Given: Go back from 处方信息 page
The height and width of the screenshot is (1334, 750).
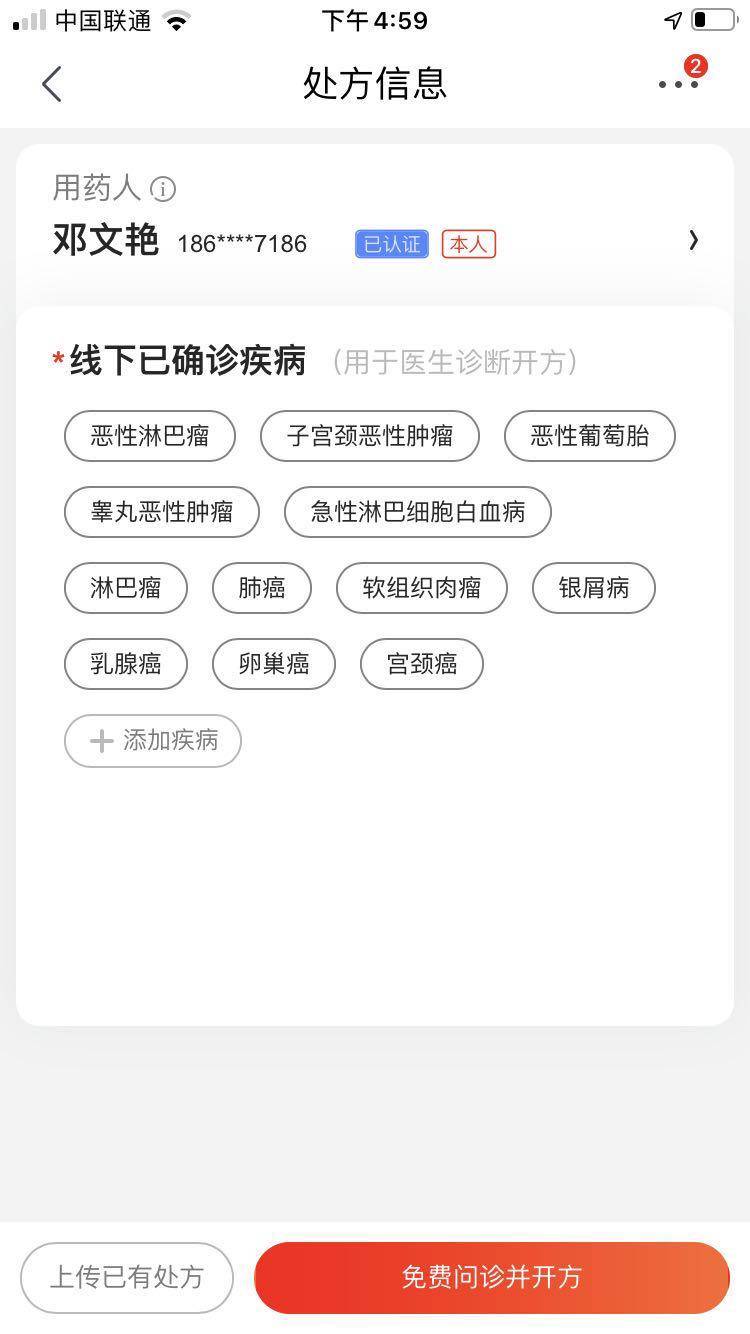Looking at the screenshot, I should [52, 84].
